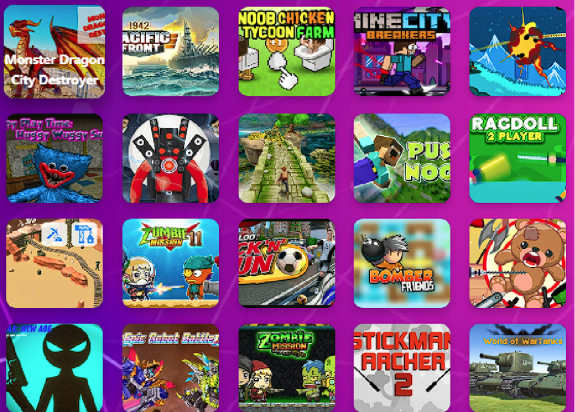Open Bomber Friends game
The height and width of the screenshot is (412, 575).
pos(402,263)
